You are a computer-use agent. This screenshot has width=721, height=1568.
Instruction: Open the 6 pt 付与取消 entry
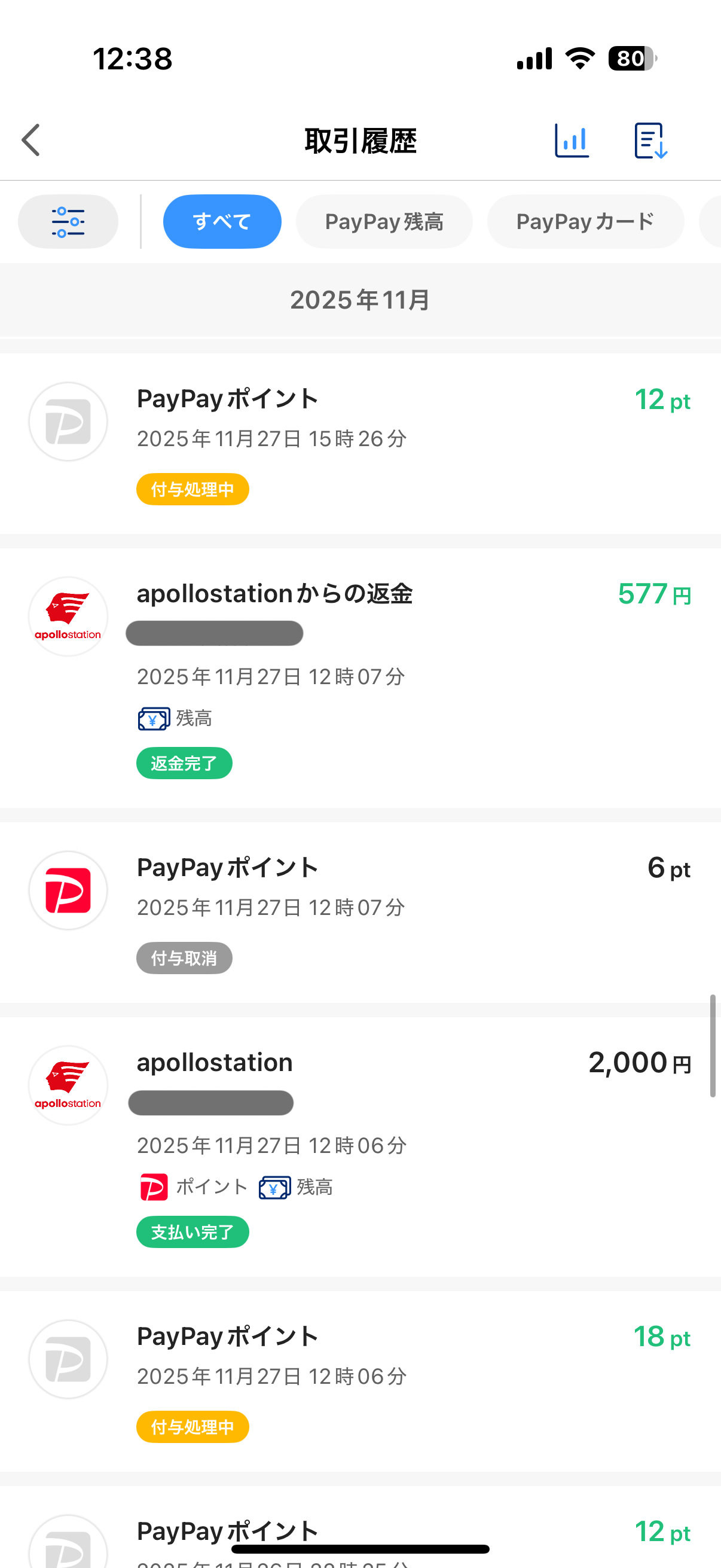pyautogui.click(x=360, y=912)
